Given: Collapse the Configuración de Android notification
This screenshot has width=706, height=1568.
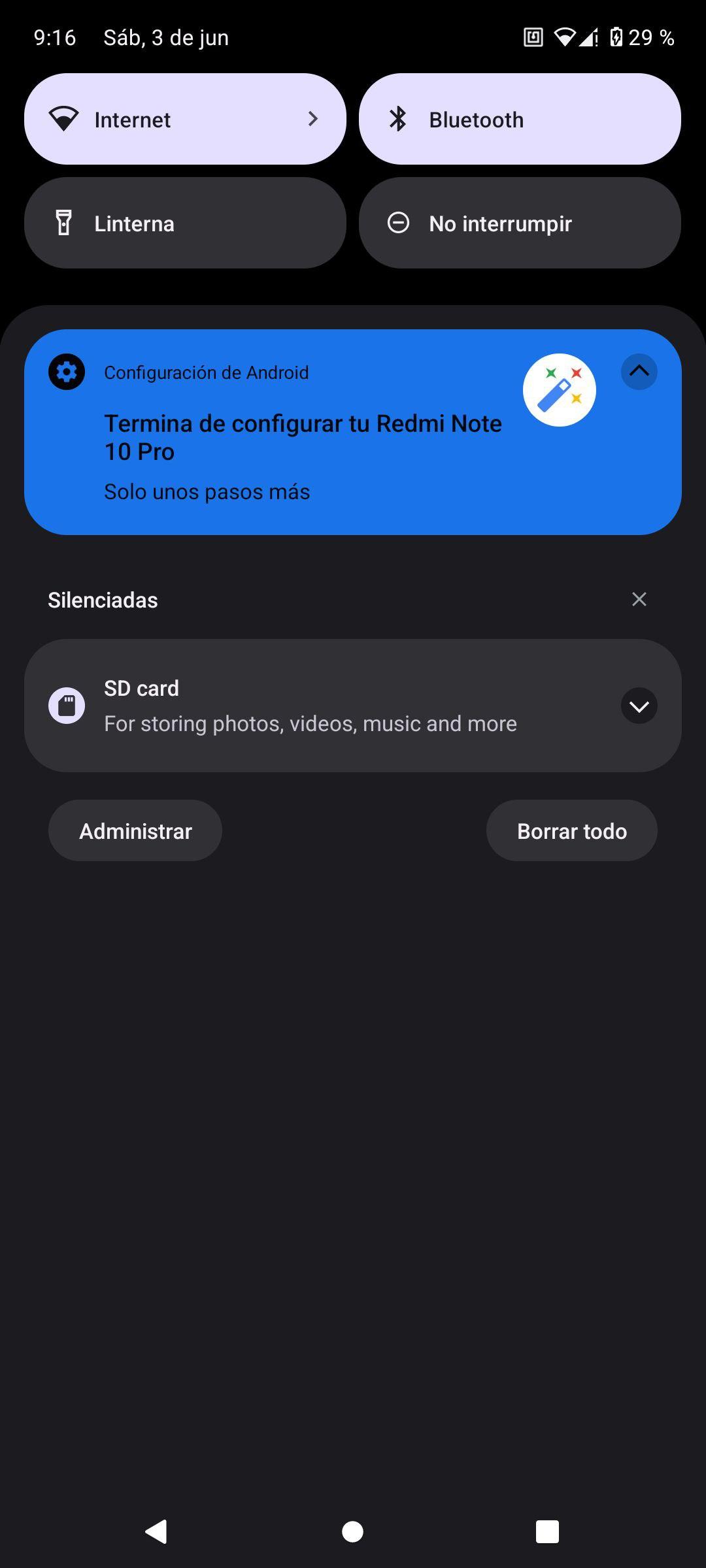Looking at the screenshot, I should 639,372.
